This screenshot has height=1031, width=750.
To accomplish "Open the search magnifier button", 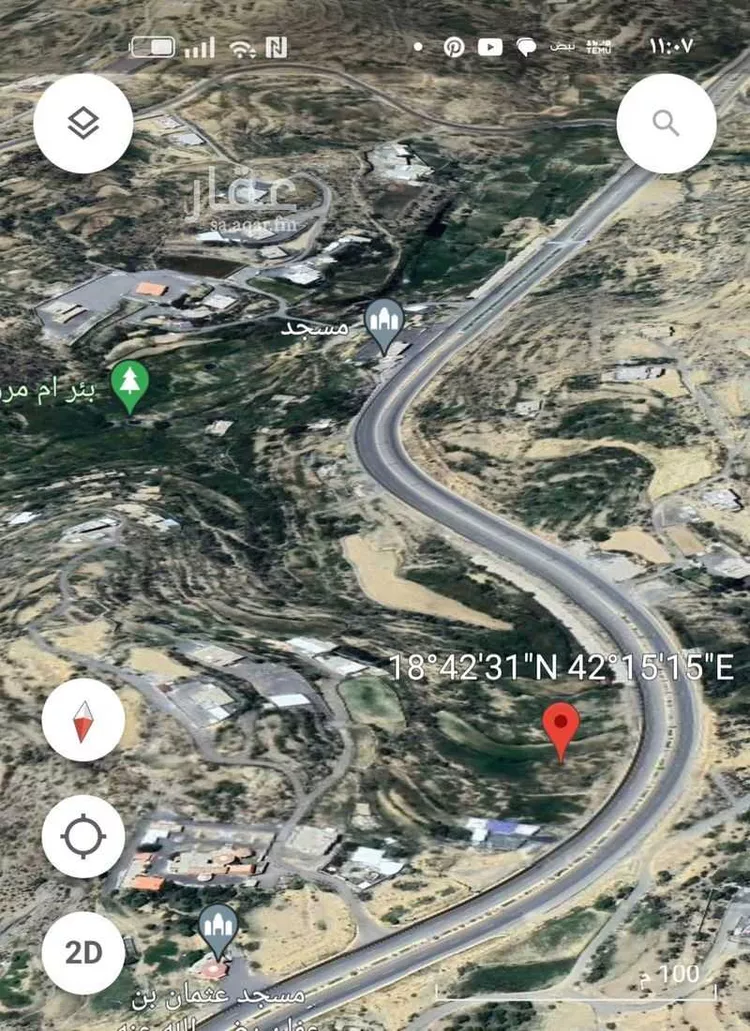I will (666, 123).
